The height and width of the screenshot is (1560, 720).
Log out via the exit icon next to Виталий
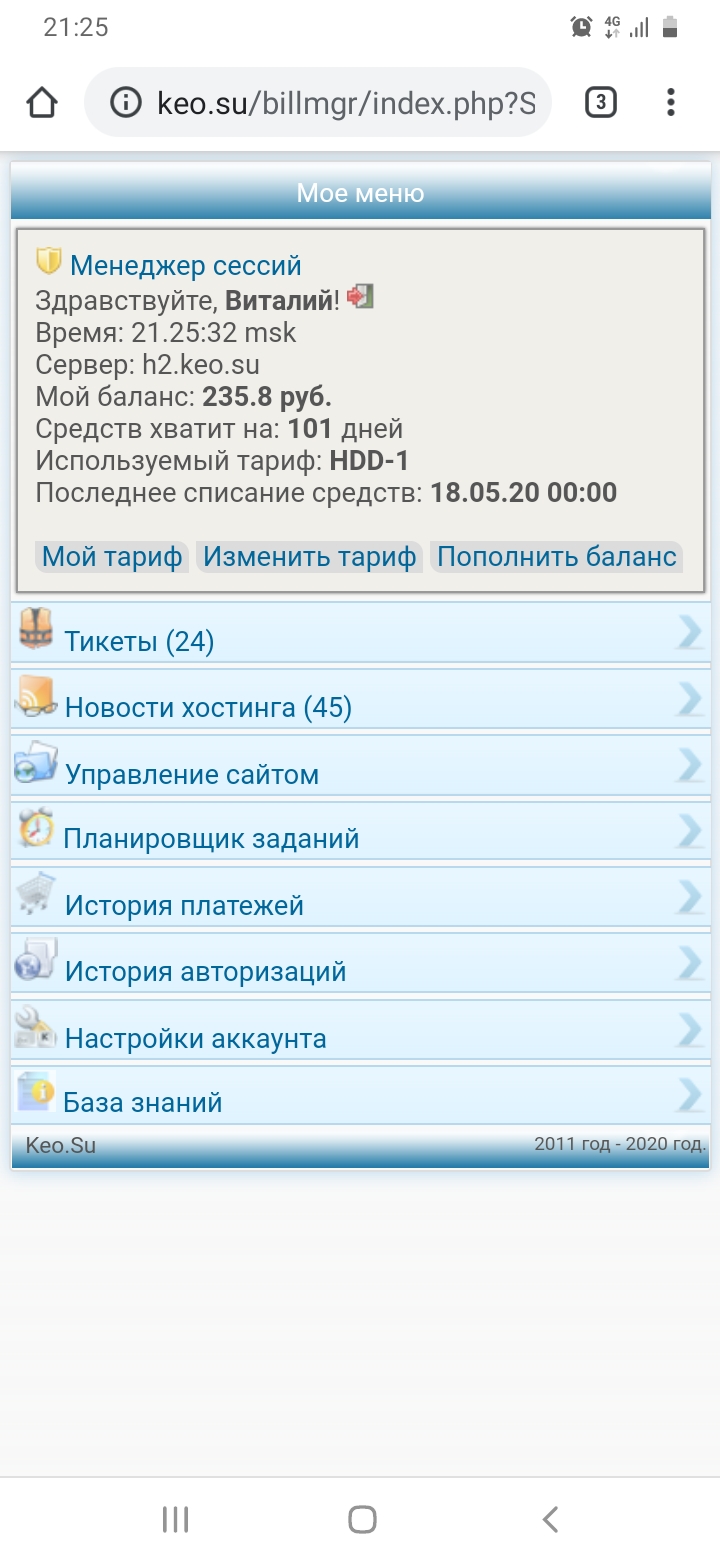coord(360,297)
